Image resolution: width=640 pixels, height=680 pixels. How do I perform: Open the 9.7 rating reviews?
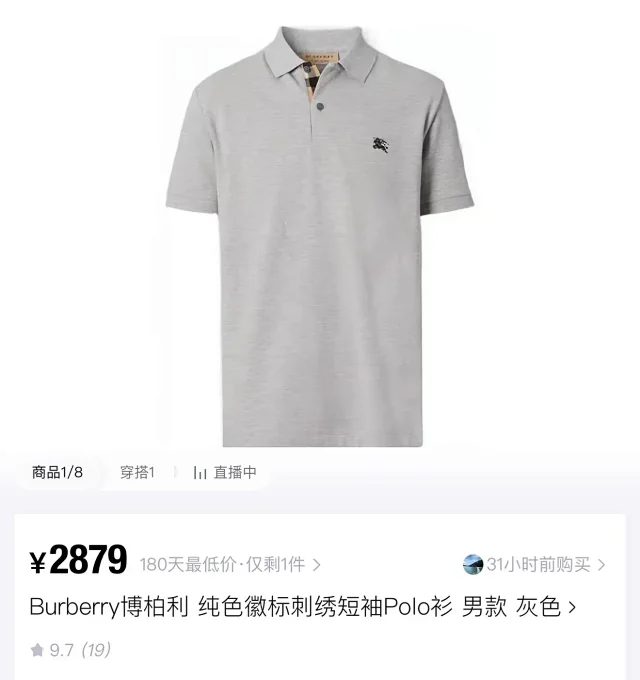[70, 650]
